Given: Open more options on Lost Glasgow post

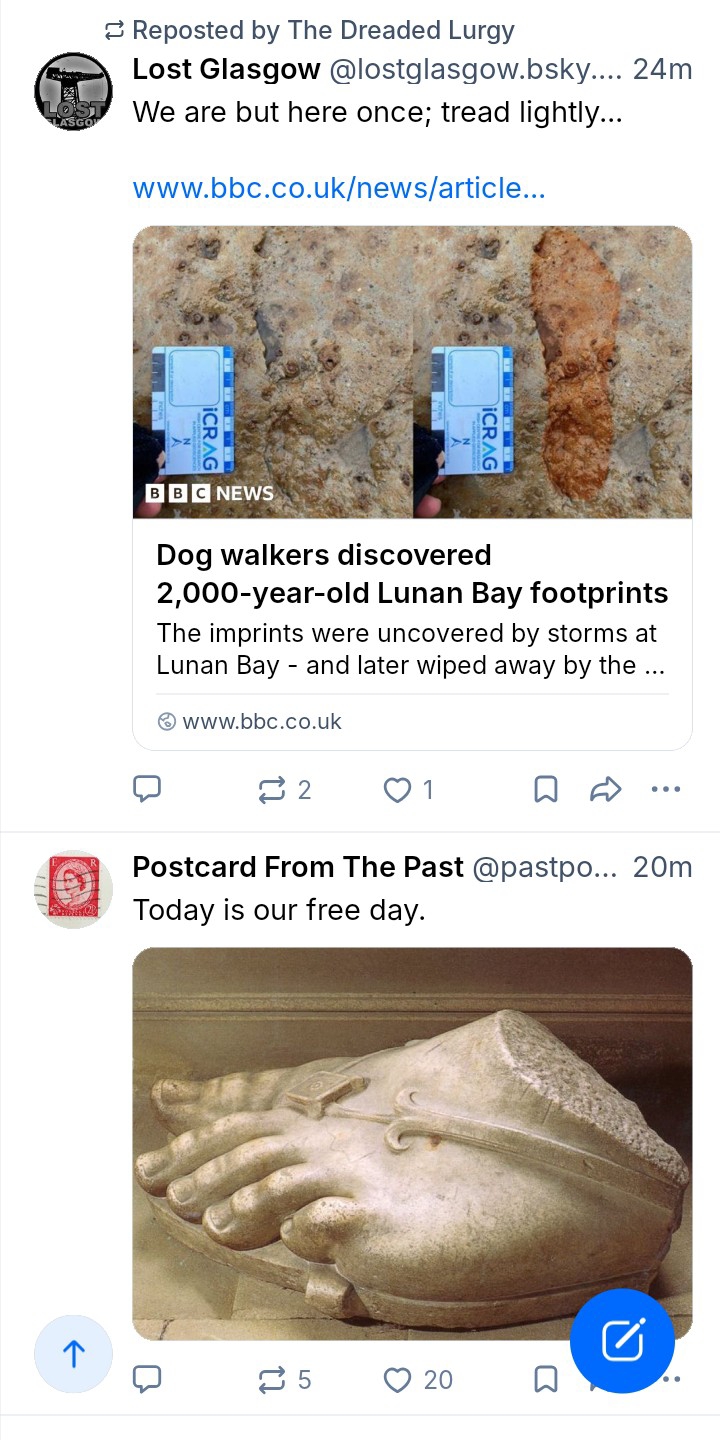Looking at the screenshot, I should [665, 790].
